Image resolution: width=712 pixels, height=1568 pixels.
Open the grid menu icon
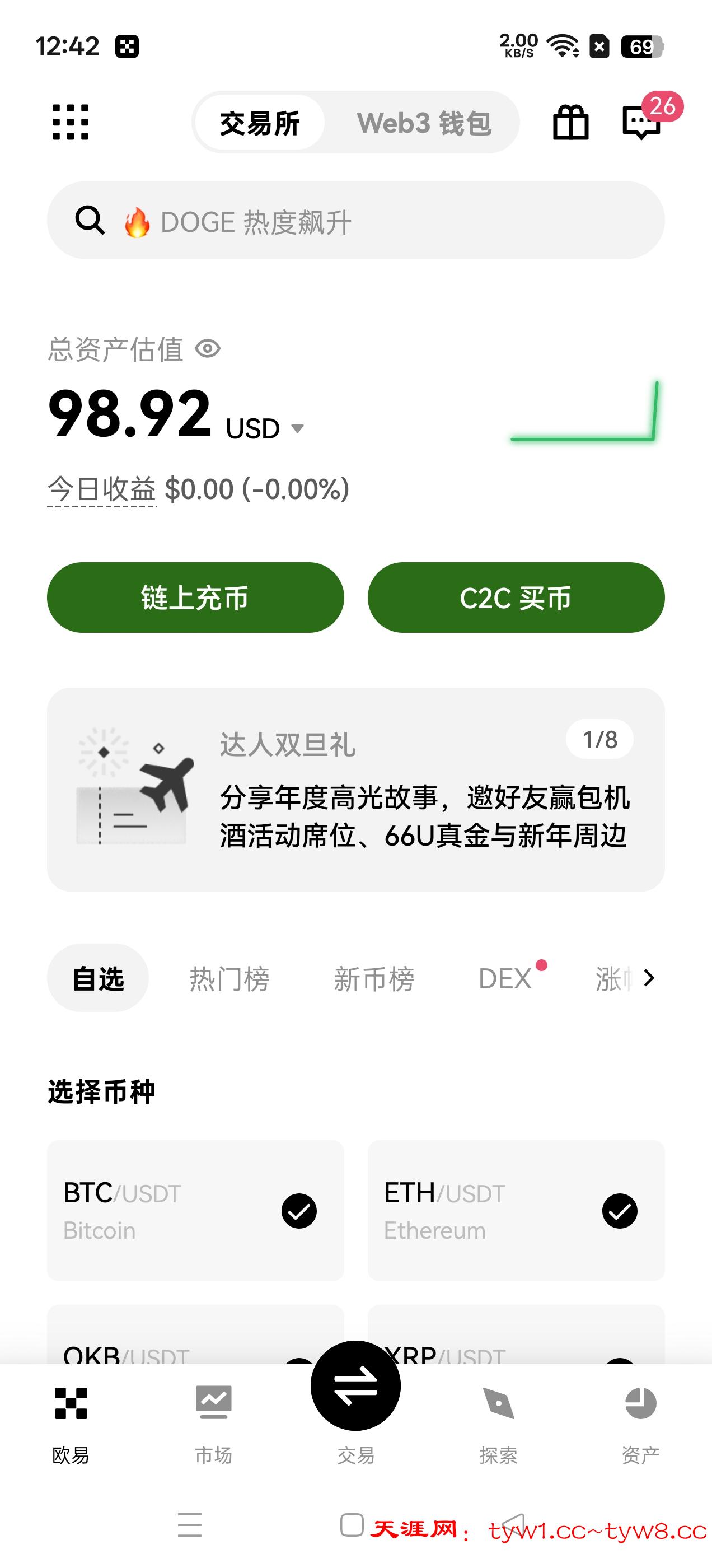point(71,122)
